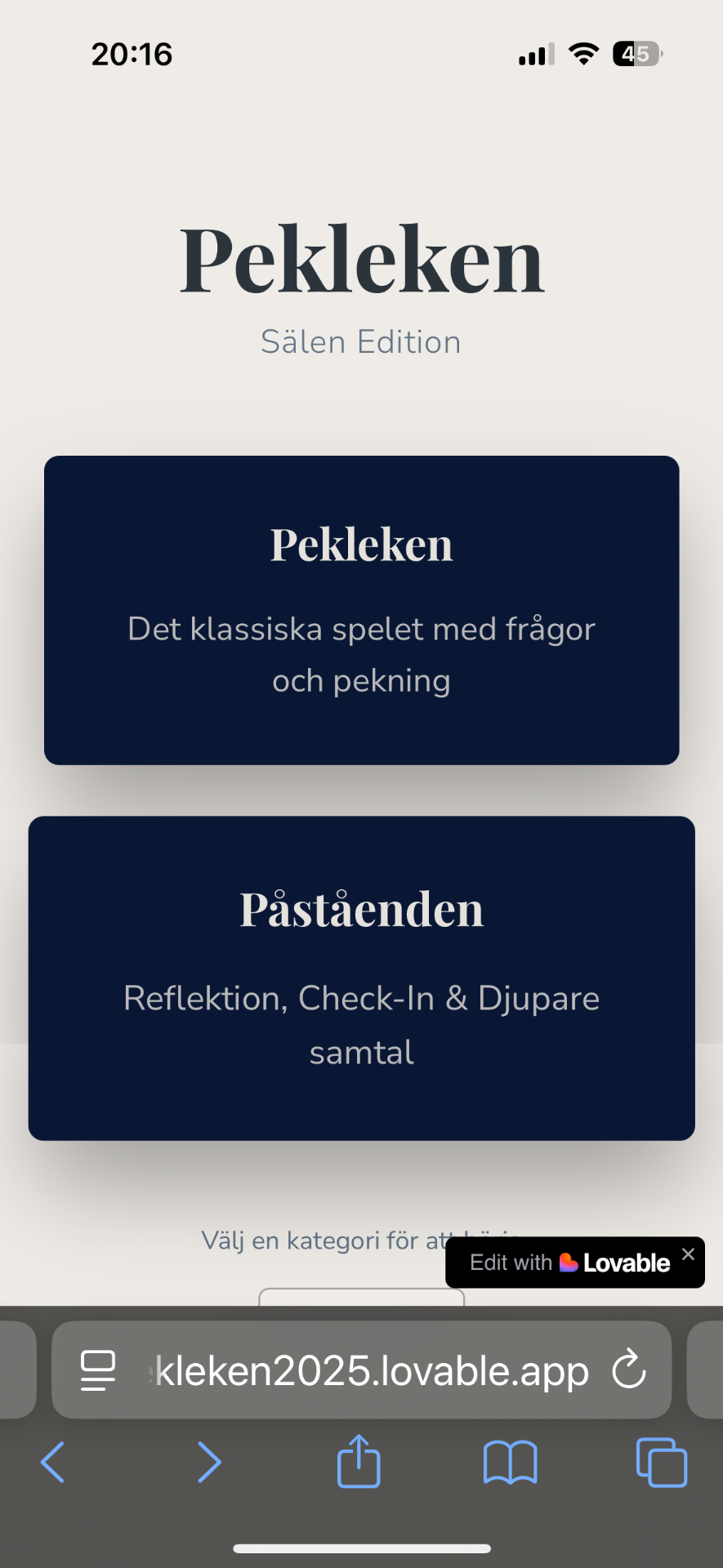Show all open tabs
This screenshot has height=1568, width=723.
pos(661,1462)
